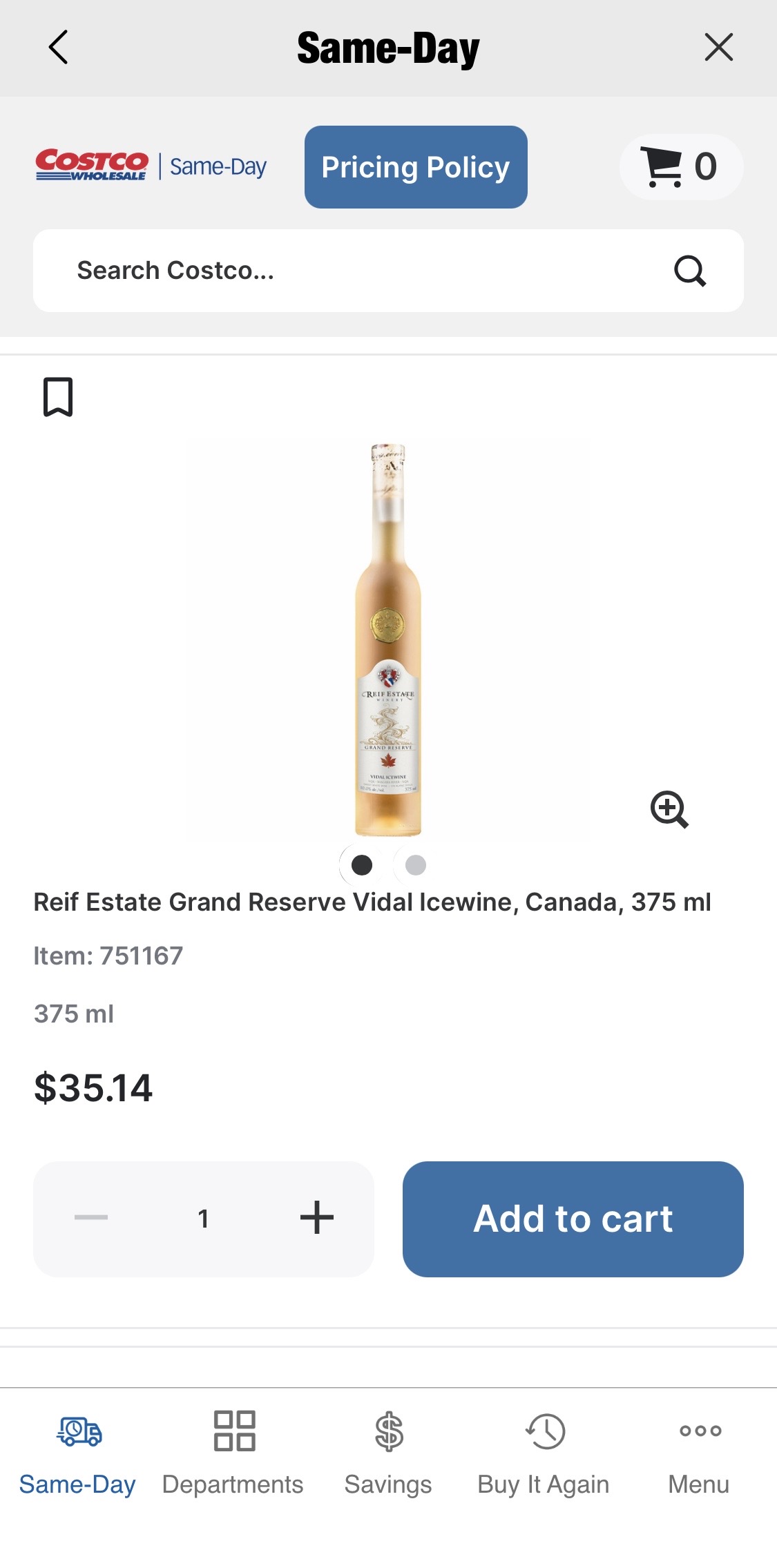Decrease quantity with the minus button
This screenshot has height=1568, width=777.
pyautogui.click(x=91, y=1218)
